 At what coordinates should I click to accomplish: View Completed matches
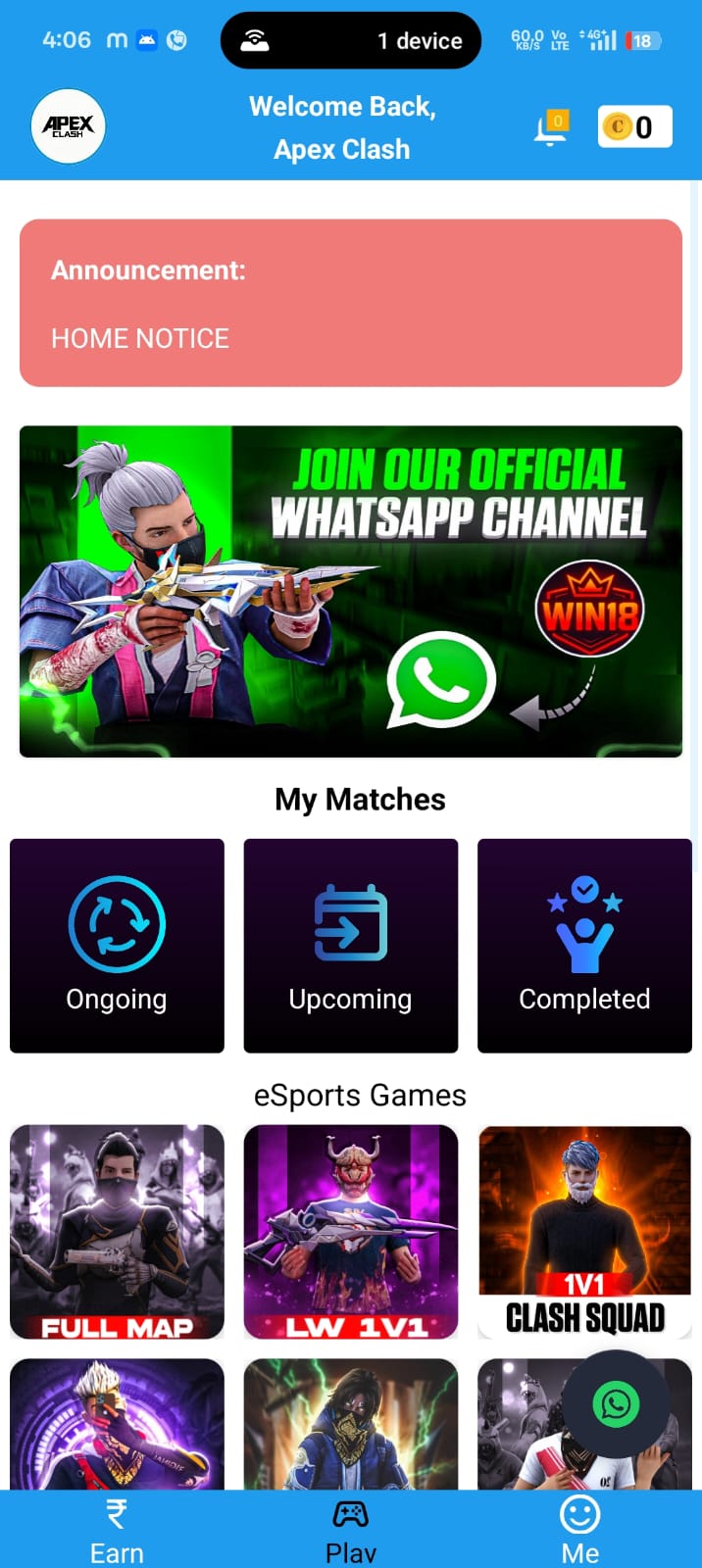coord(584,946)
